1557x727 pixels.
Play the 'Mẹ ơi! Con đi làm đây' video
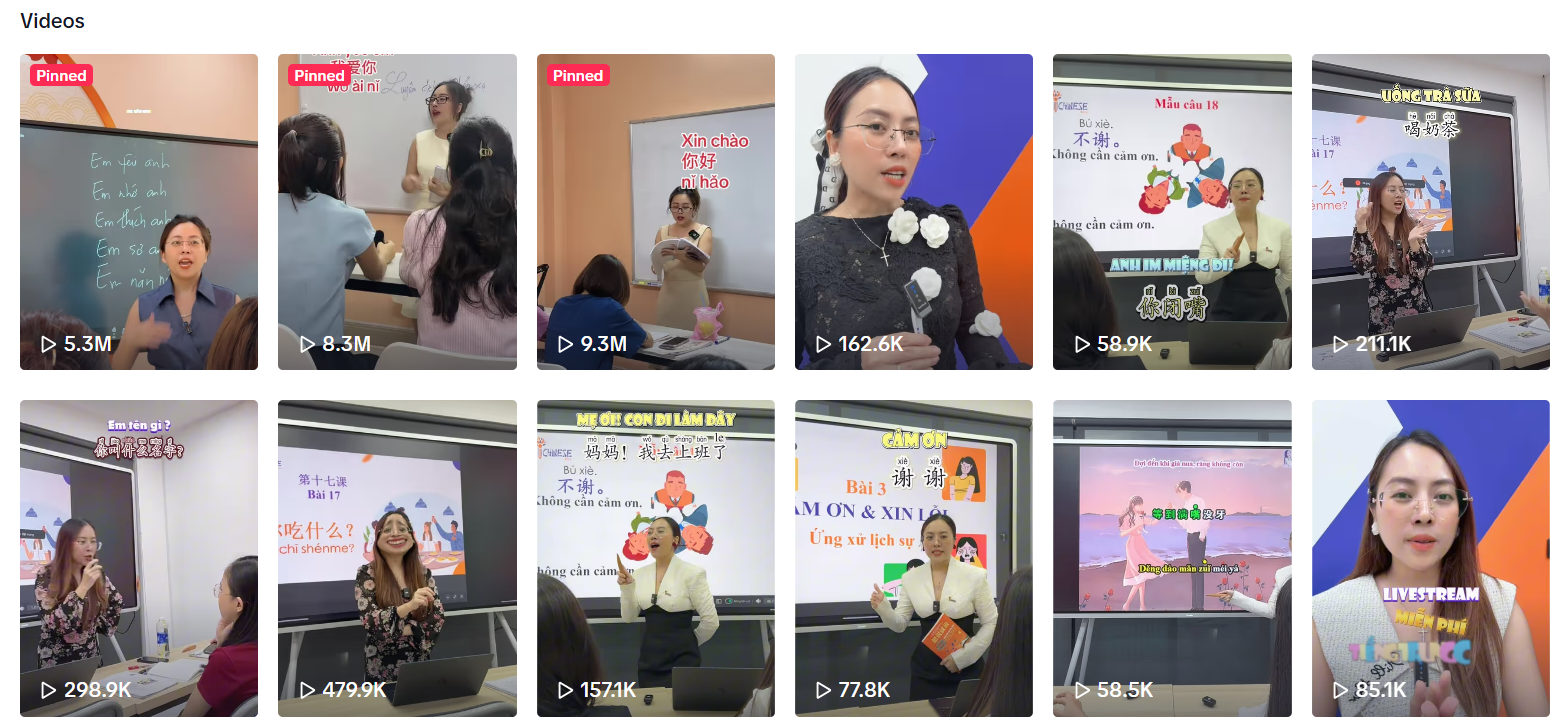pyautogui.click(x=655, y=558)
